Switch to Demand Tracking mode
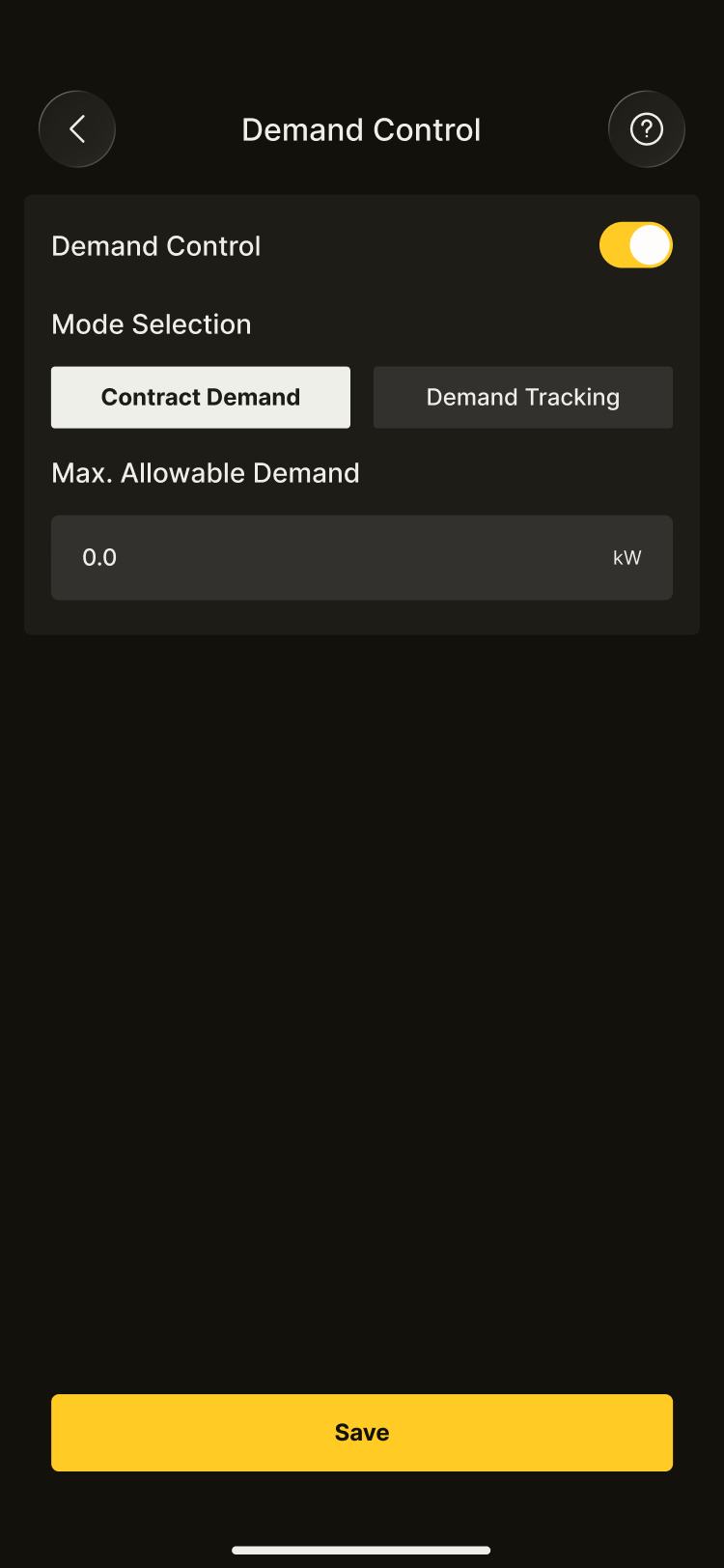The image size is (724, 1568). tap(522, 397)
